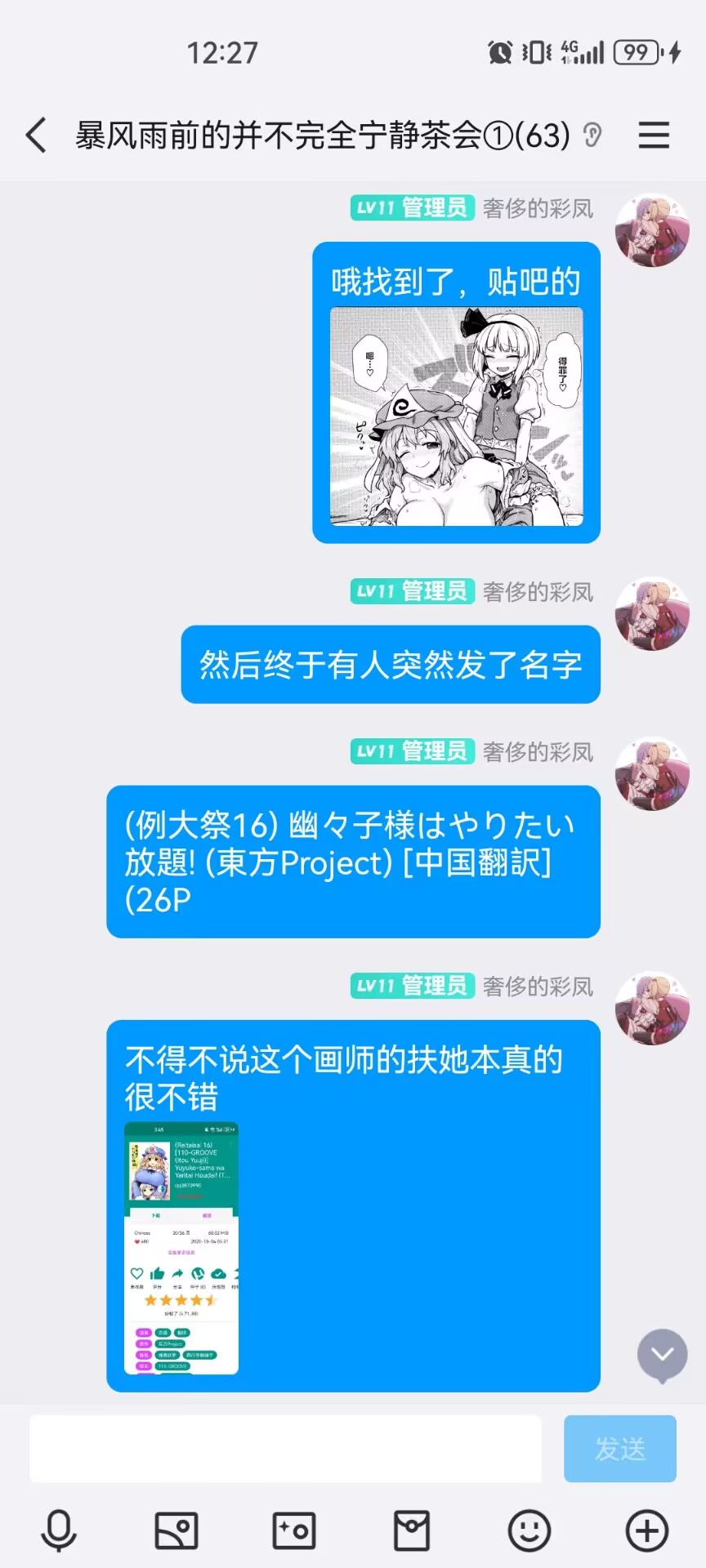Focus the message input field

coord(286,1449)
